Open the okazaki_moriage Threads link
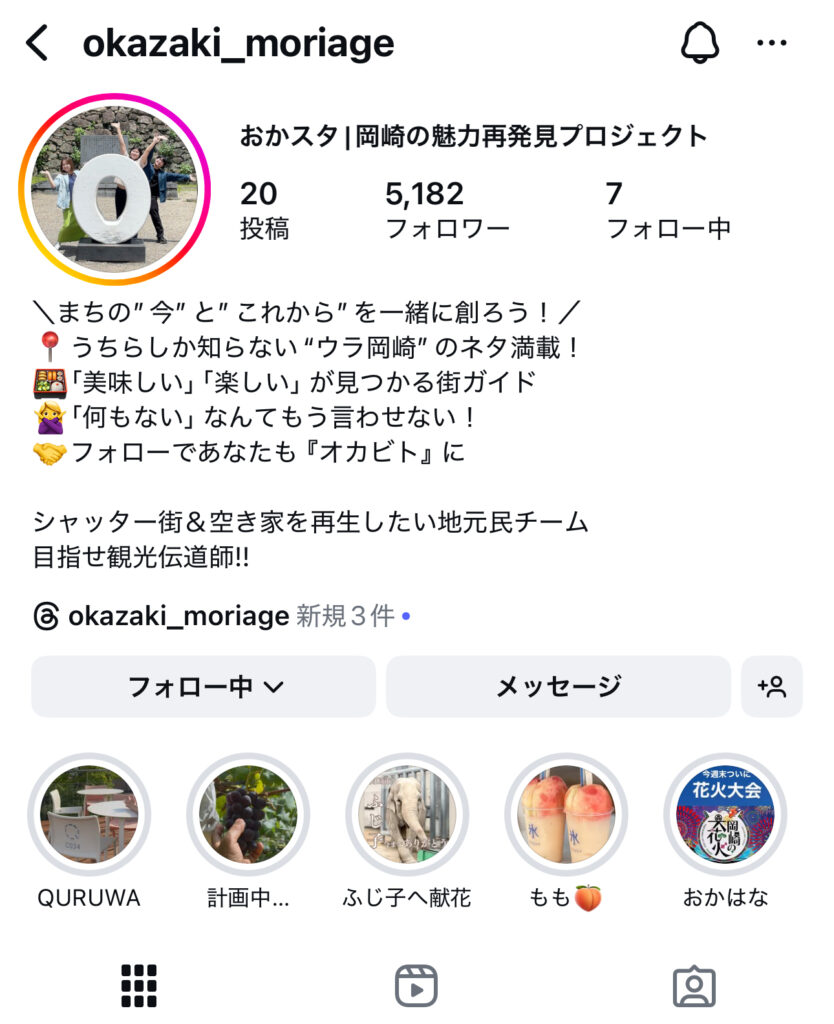 178,616
